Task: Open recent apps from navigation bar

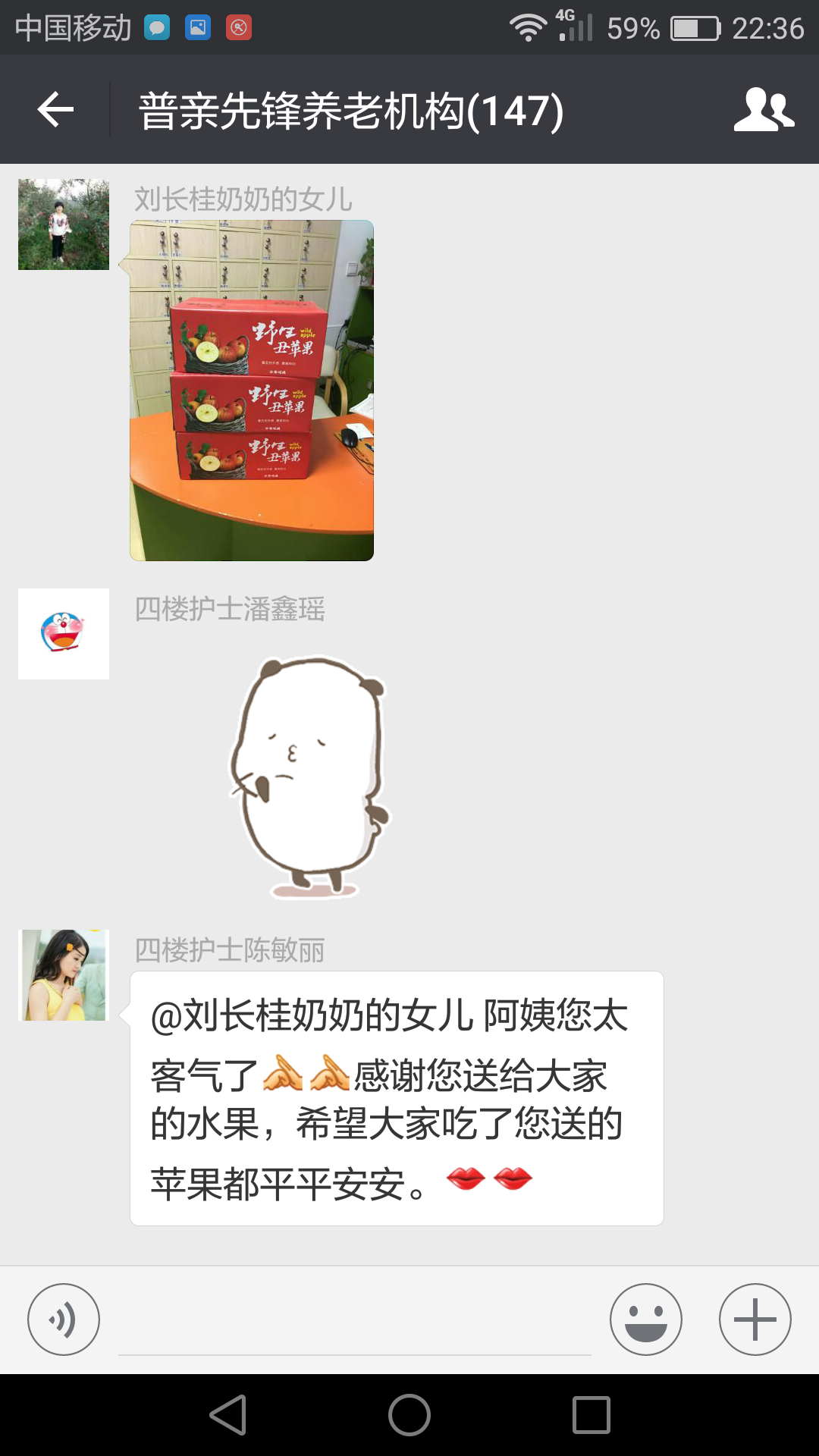Action: pos(591,1415)
